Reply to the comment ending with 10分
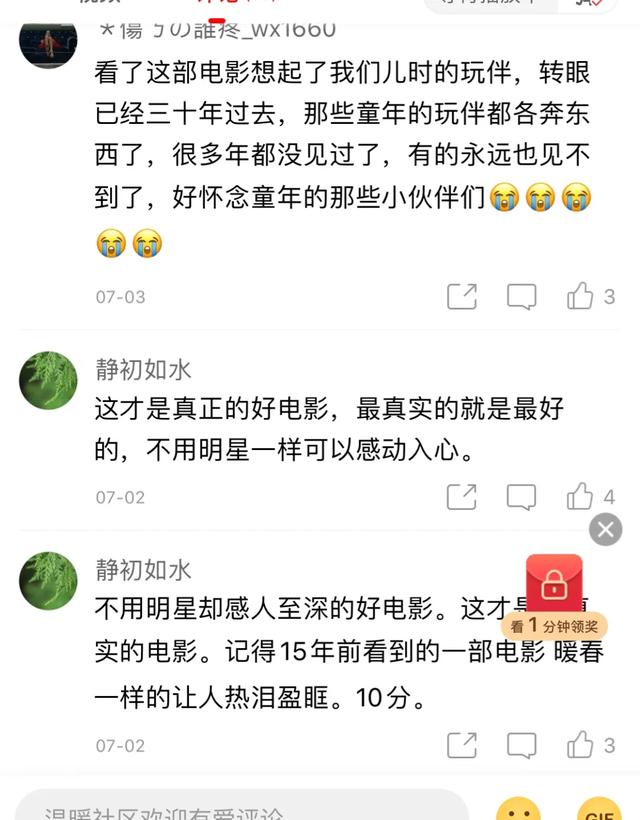 pos(521,745)
